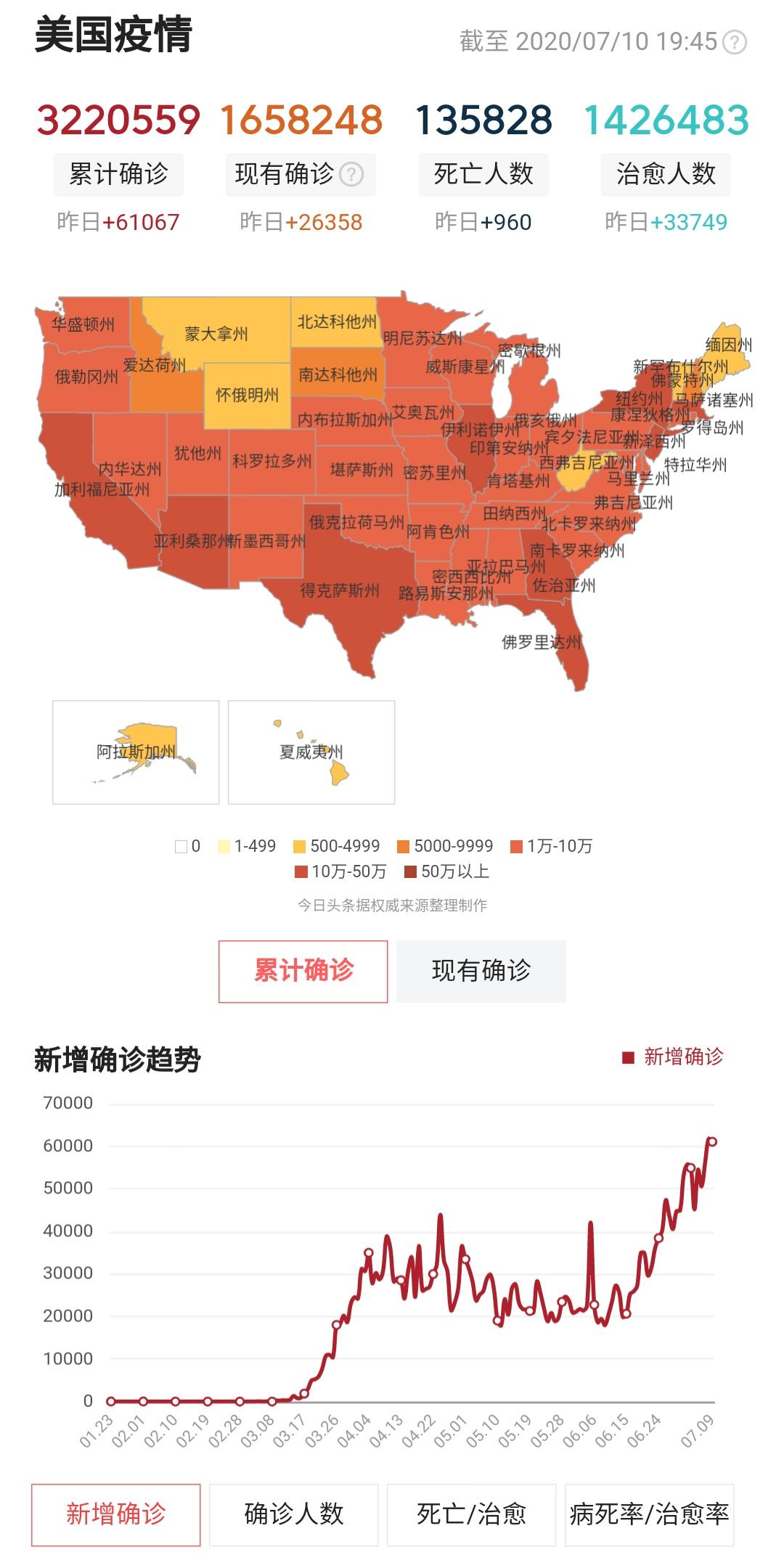Show the 确诊人数 chart
This screenshot has width=784, height=1568.
click(x=293, y=1514)
